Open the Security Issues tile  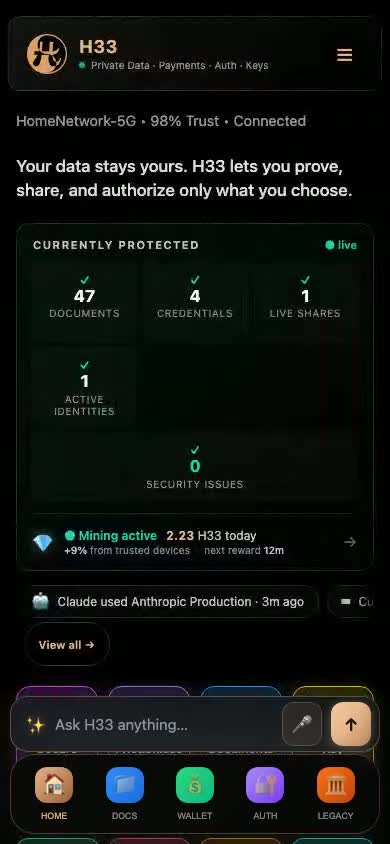click(195, 467)
